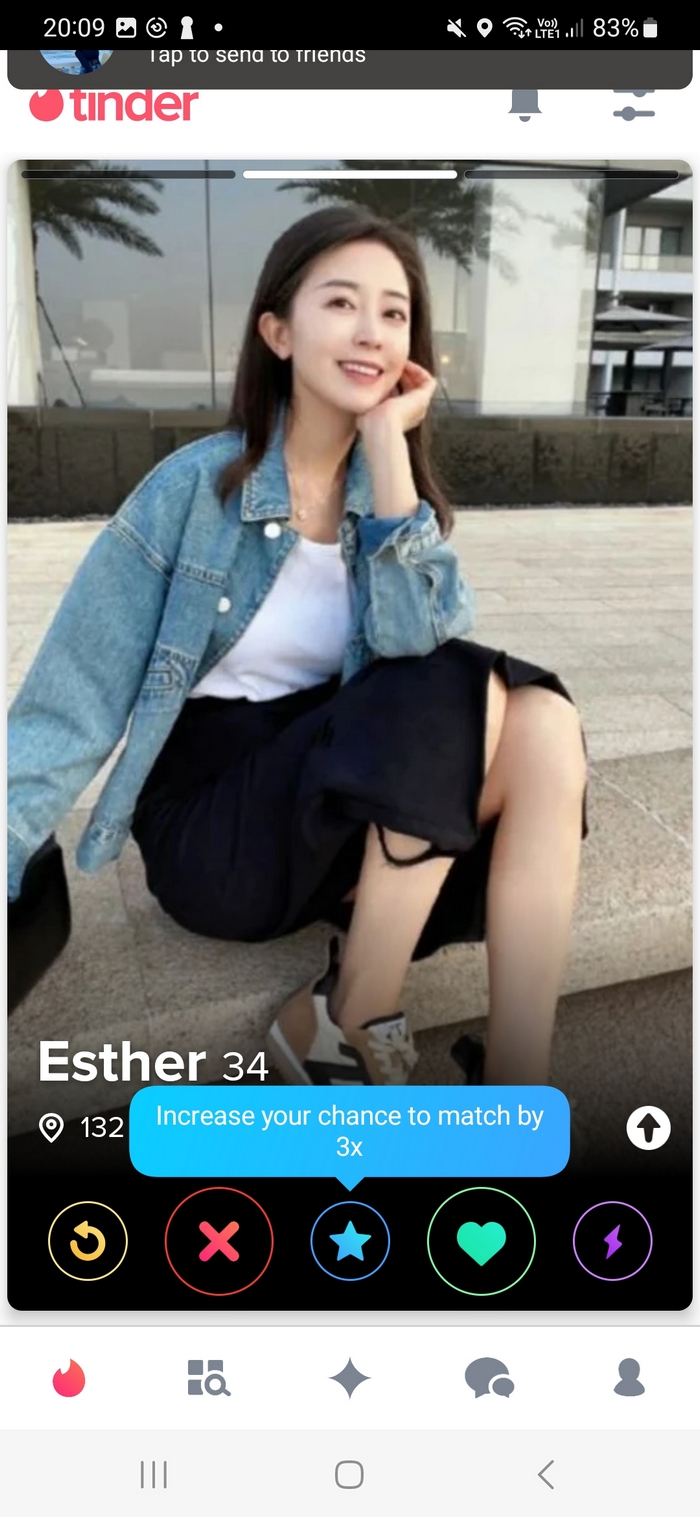700x1517 pixels.
Task: Tap the screenshot share banner at top
Action: pyautogui.click(x=350, y=62)
